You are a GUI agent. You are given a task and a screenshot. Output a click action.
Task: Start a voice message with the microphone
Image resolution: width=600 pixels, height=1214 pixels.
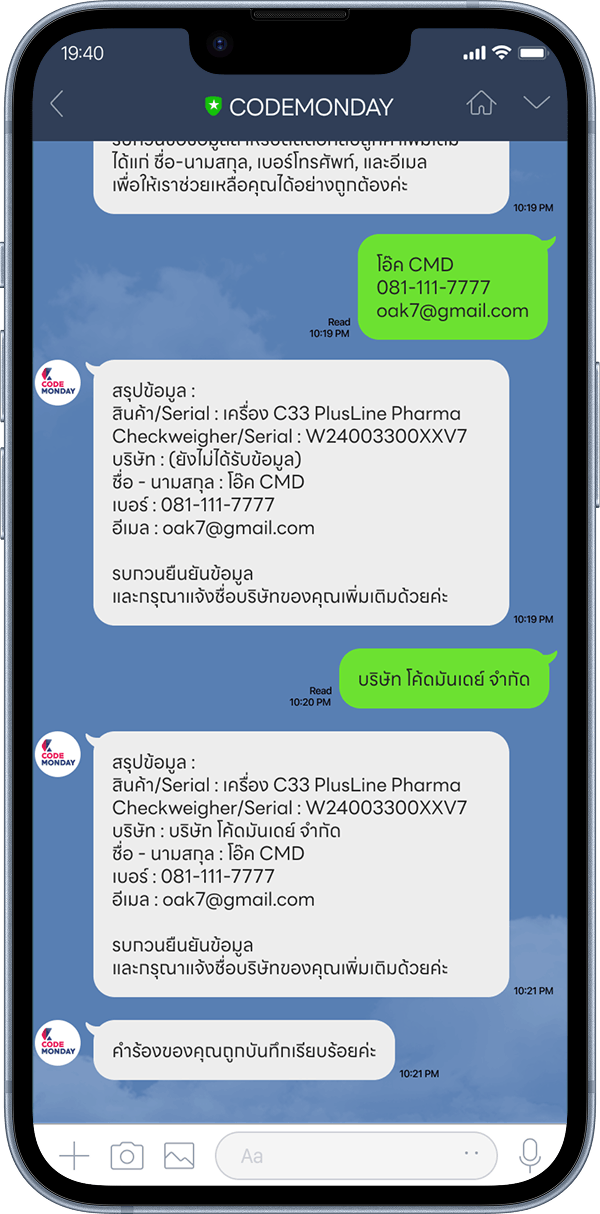530,1156
